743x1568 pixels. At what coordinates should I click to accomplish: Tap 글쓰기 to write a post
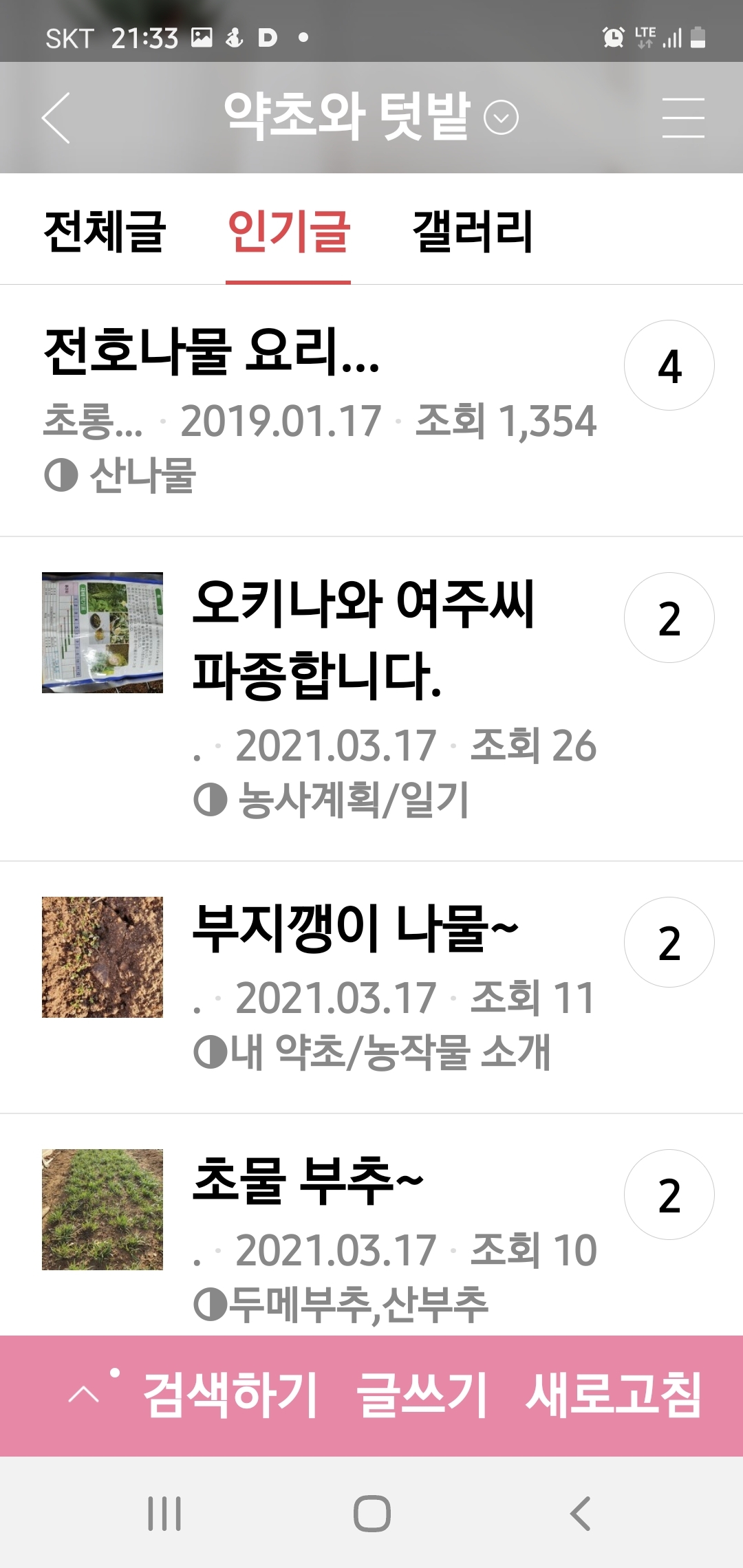(422, 1395)
